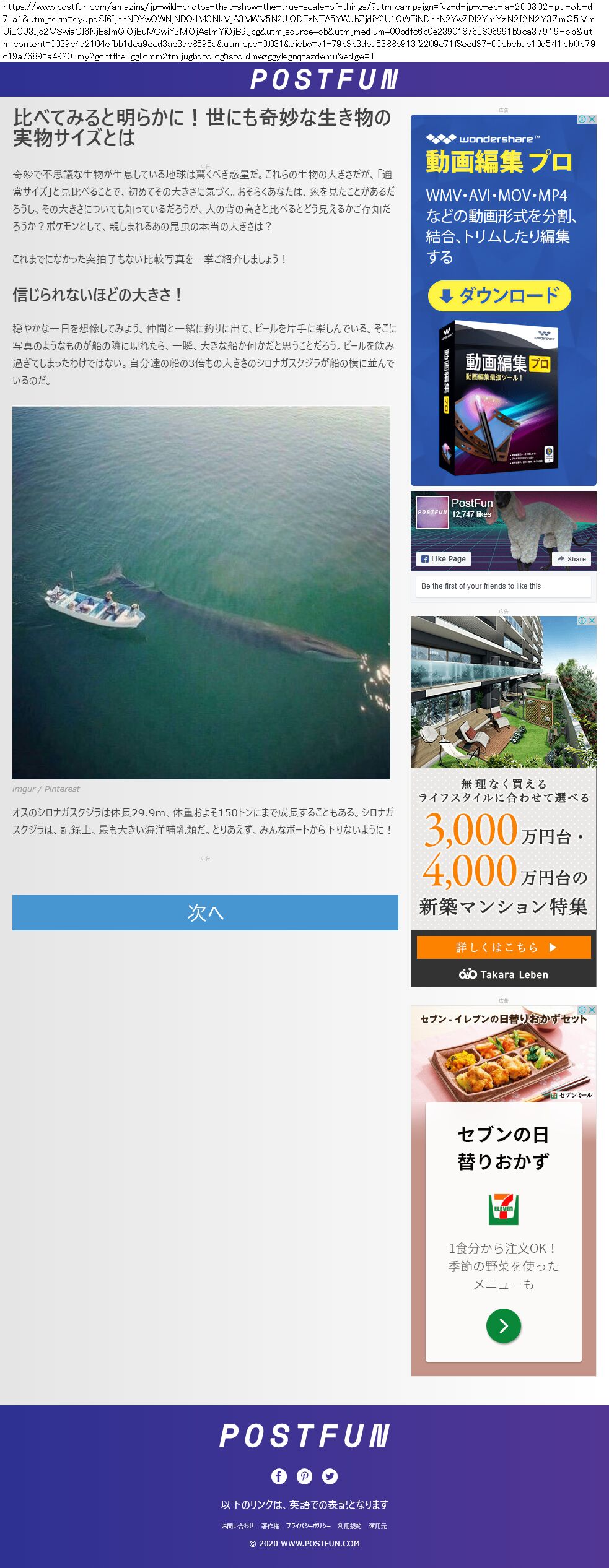
Task: Tap the 次へ next page button
Action: tap(205, 912)
